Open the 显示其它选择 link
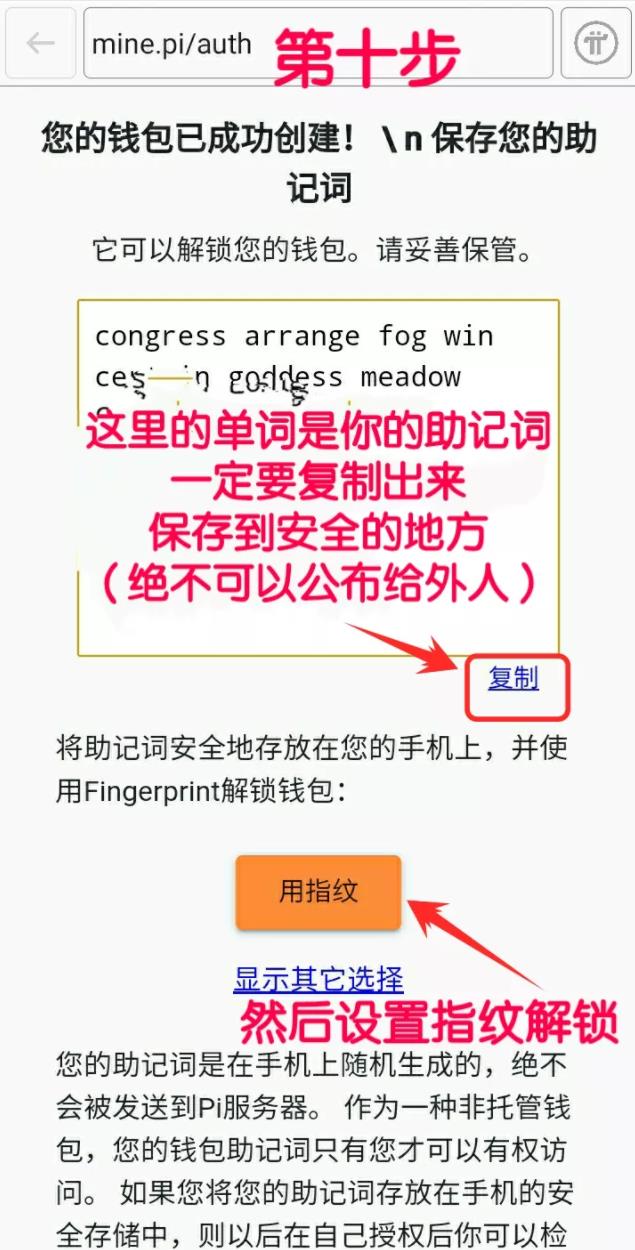The width and height of the screenshot is (635, 1250). tap(318, 978)
